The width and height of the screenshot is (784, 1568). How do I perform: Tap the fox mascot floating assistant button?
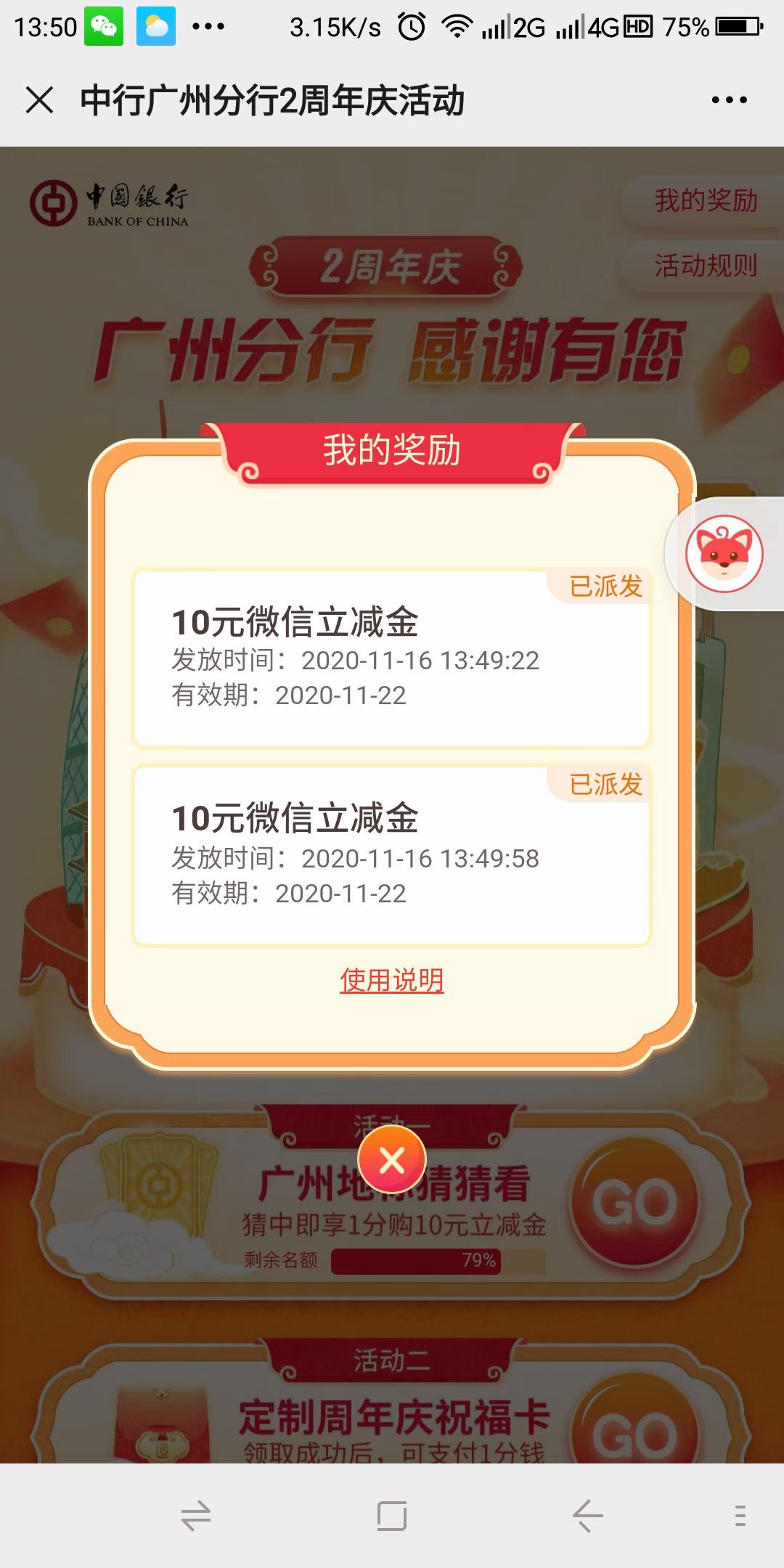point(724,553)
